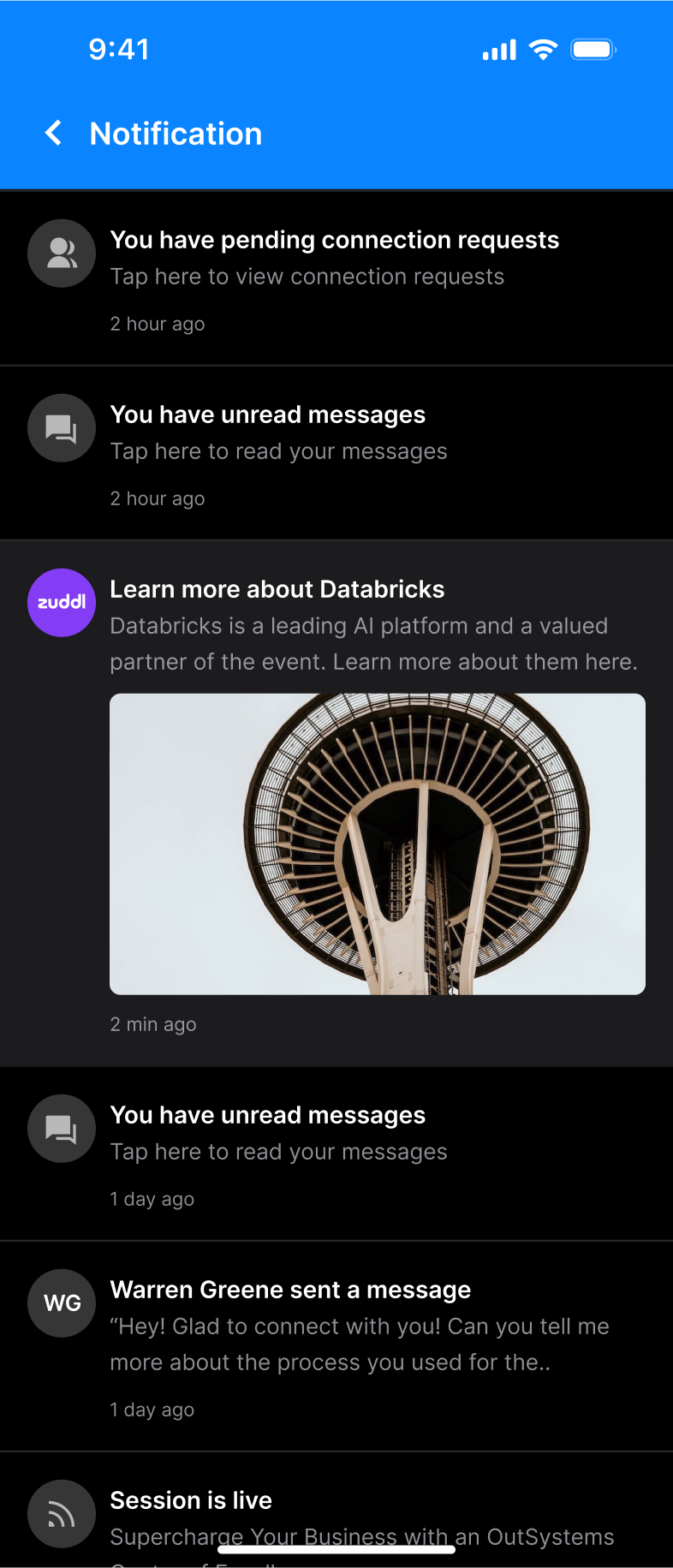Select the first unread messages chat icon
The height and width of the screenshot is (1568, 673).
coord(61,428)
